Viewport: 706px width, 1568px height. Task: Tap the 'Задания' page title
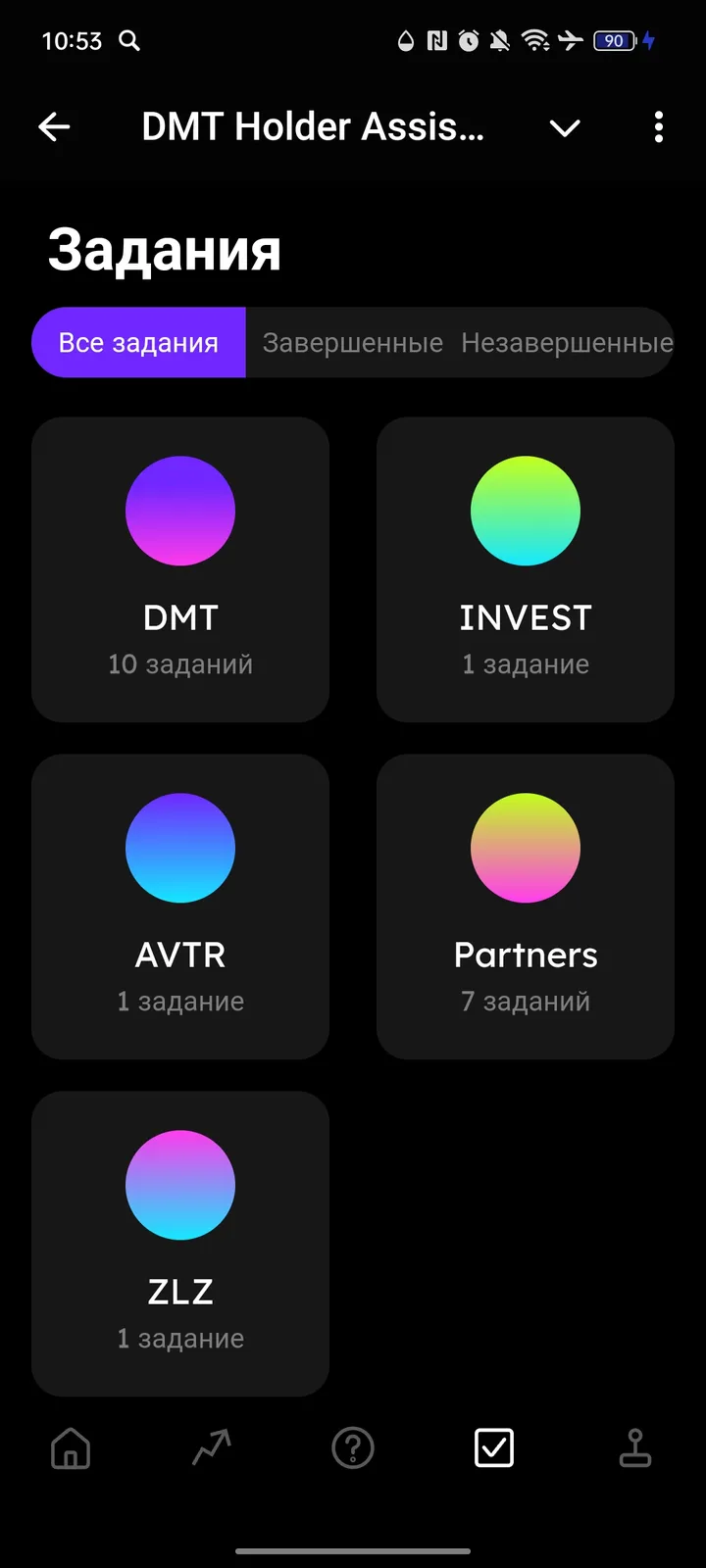163,250
